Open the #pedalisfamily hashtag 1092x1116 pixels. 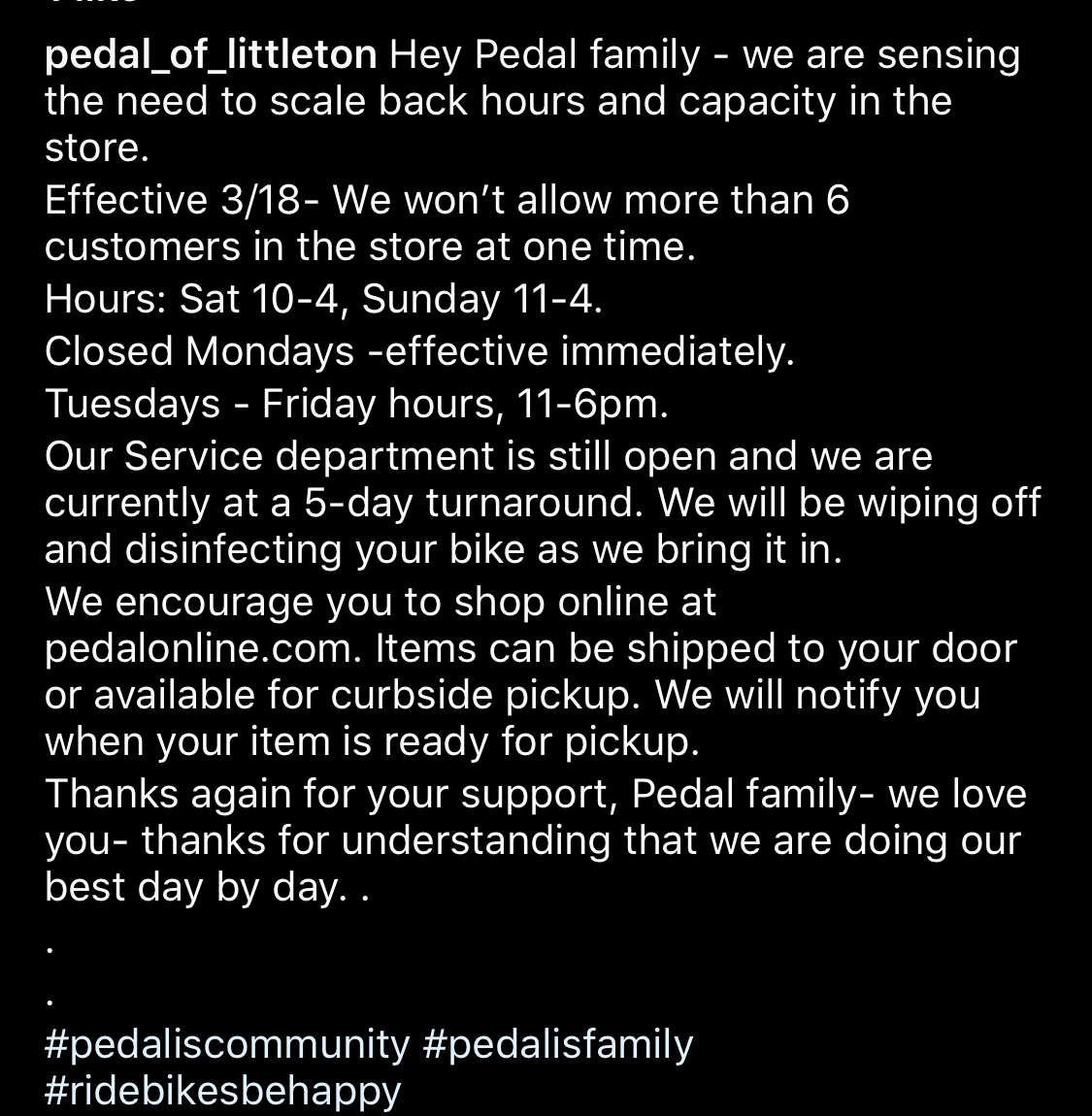tap(558, 1045)
